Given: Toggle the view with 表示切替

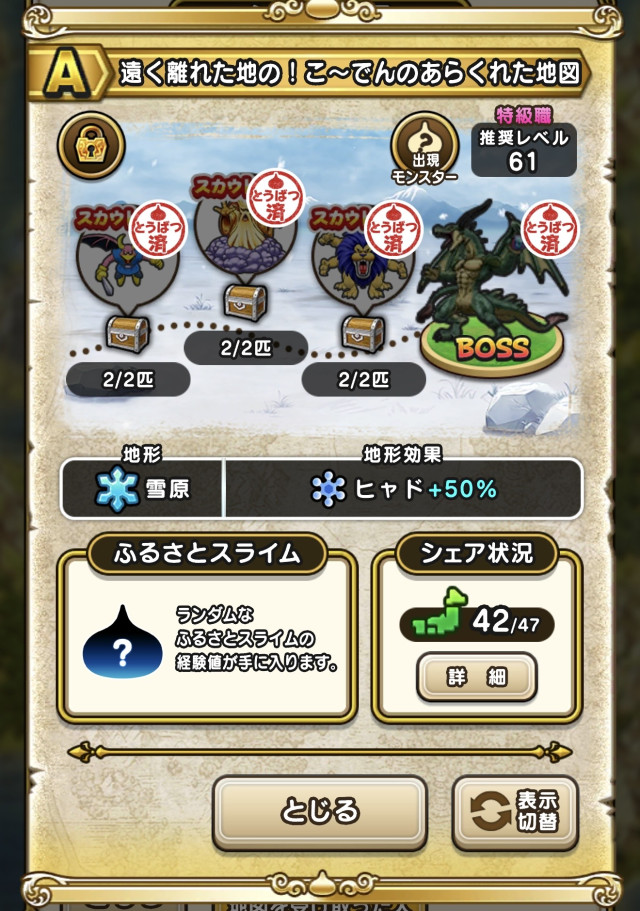Looking at the screenshot, I should 515,811.
